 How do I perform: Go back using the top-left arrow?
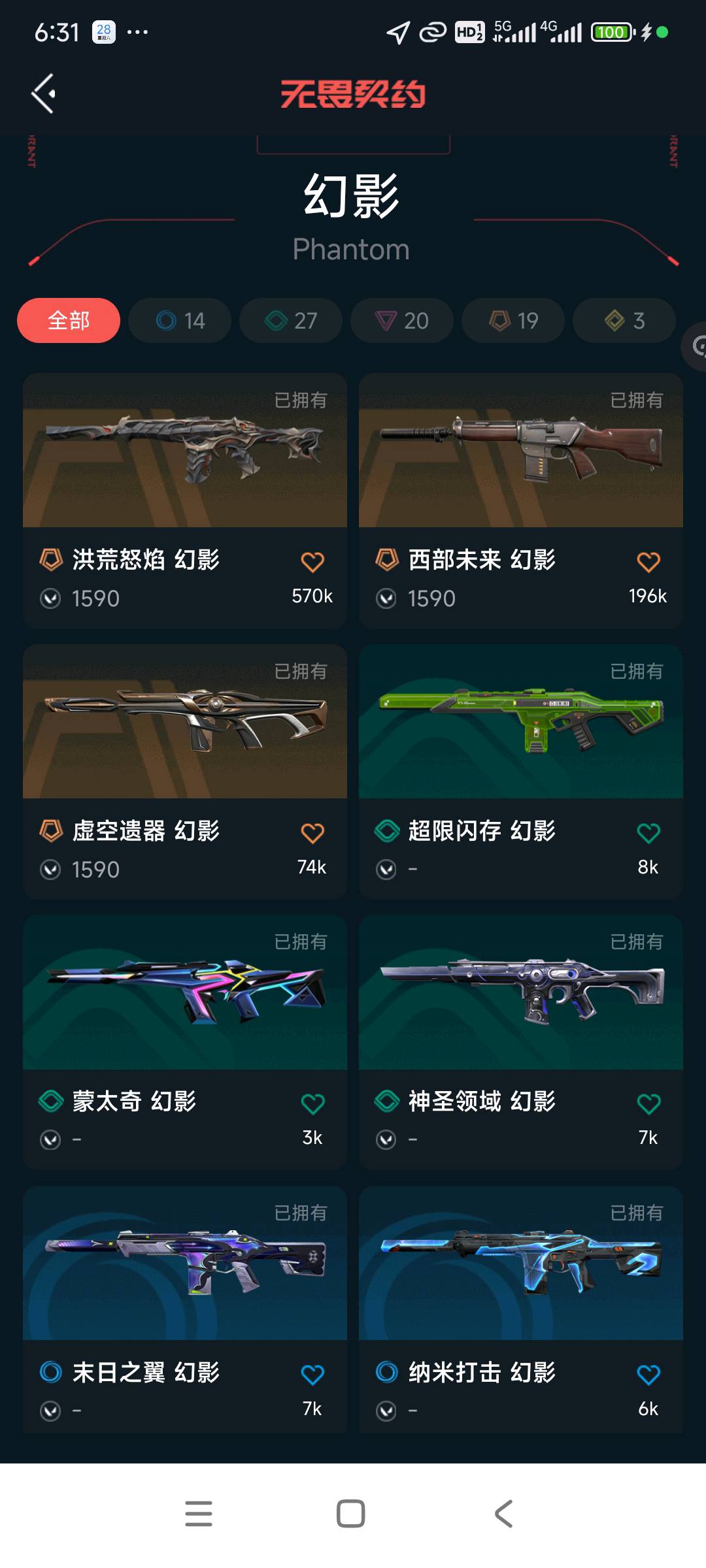(43, 93)
